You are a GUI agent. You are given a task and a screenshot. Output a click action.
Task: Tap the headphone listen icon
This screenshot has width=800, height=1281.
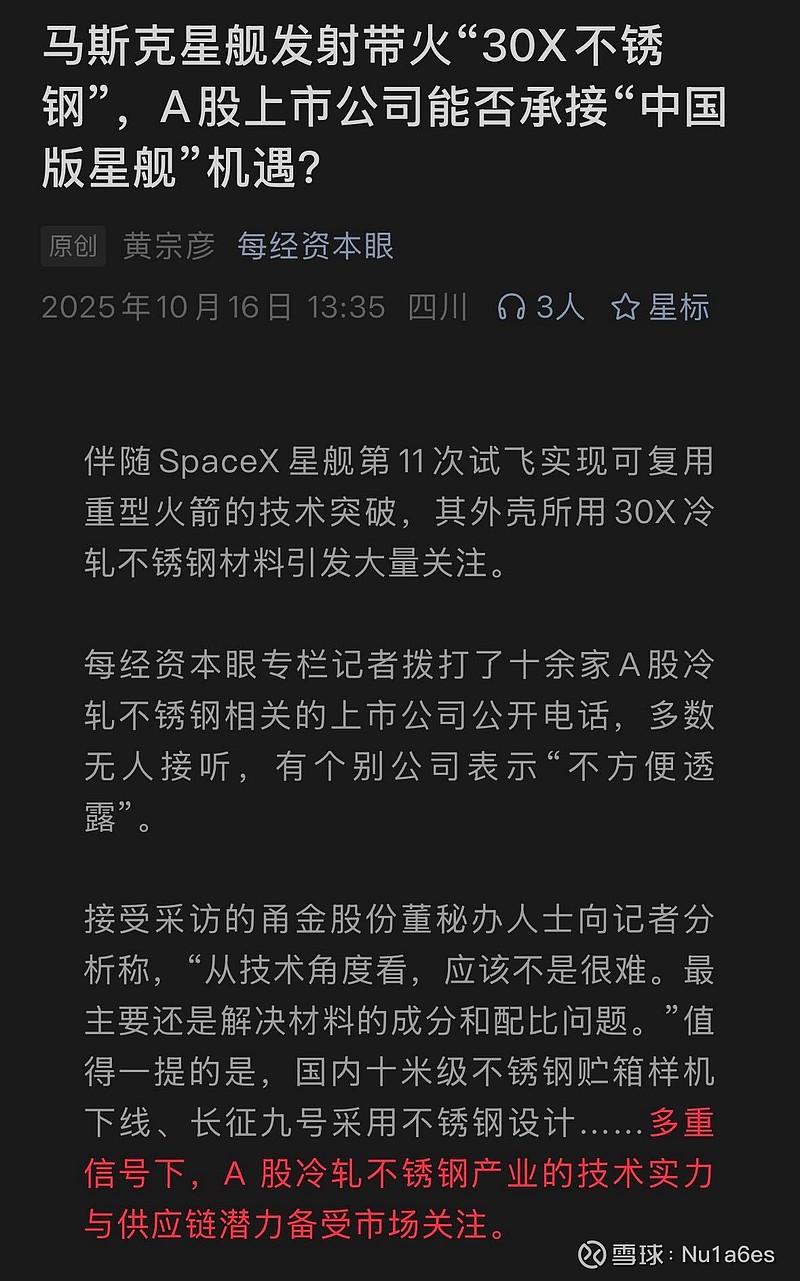pyautogui.click(x=511, y=308)
